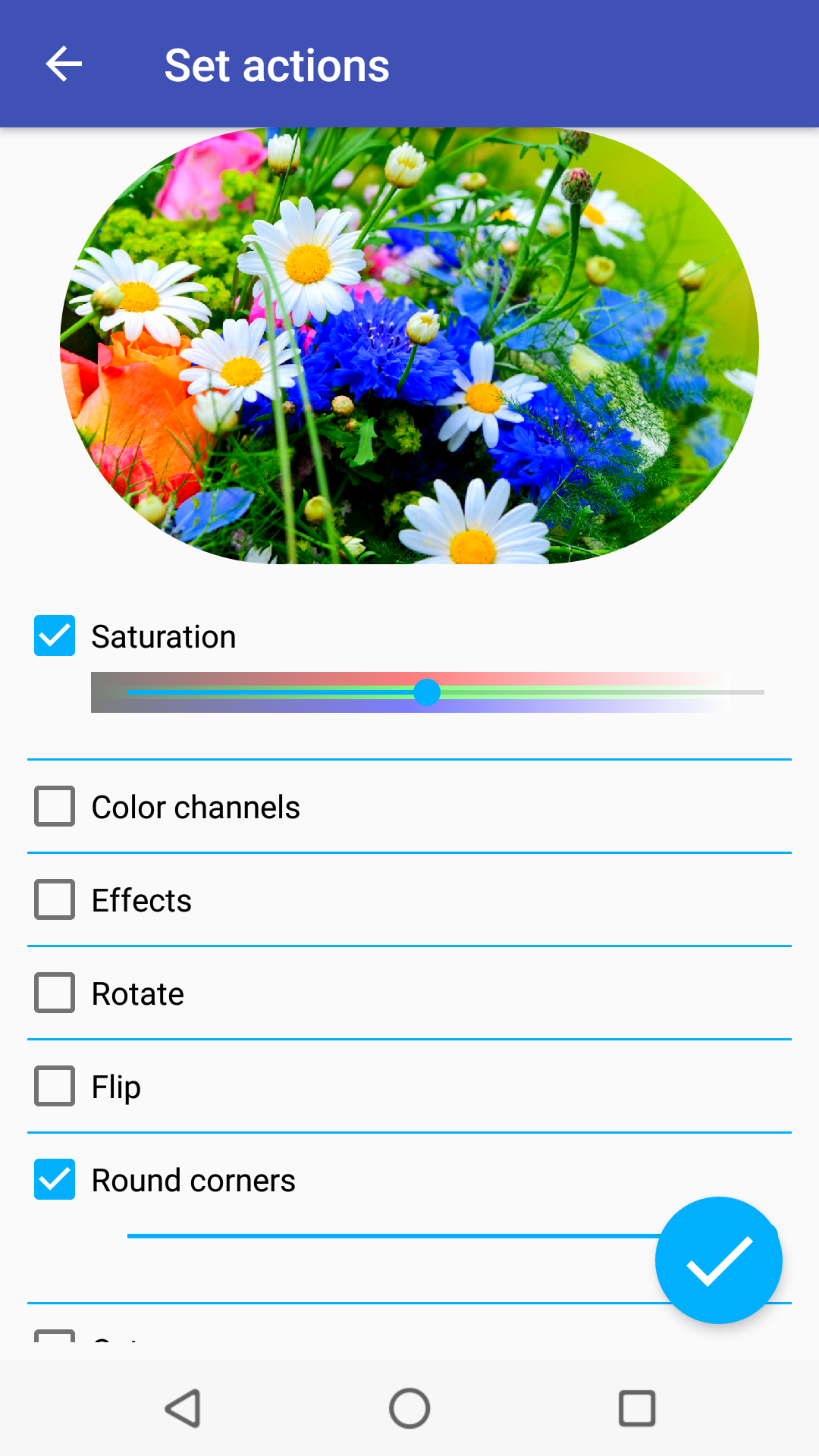Image resolution: width=819 pixels, height=1456 pixels.
Task: Confirm actions with the checkmark button
Action: pos(718,1260)
